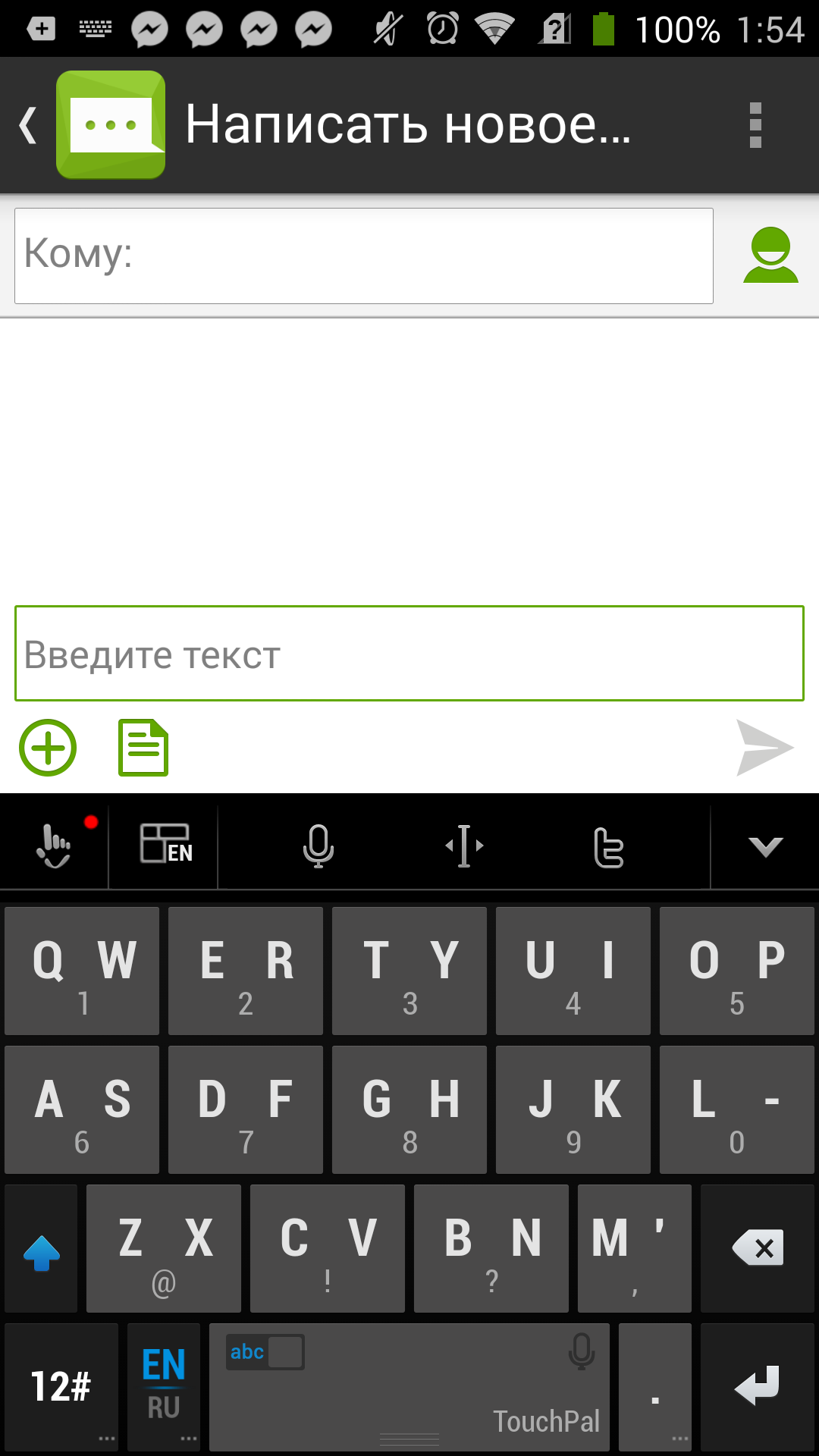The image size is (819, 1456).
Task: Focus the Введите текст message field
Action: tap(409, 653)
